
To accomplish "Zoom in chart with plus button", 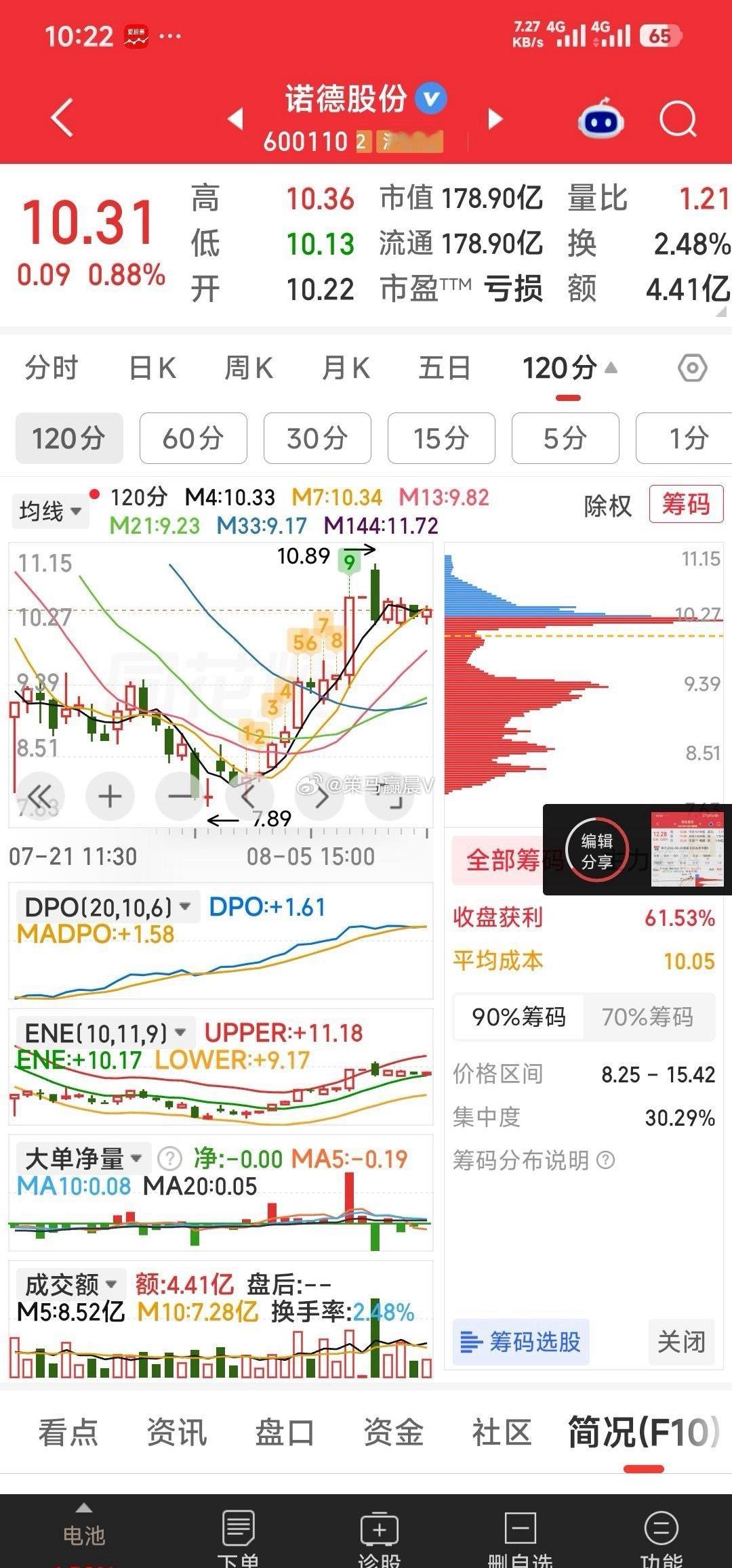I will (x=110, y=796).
